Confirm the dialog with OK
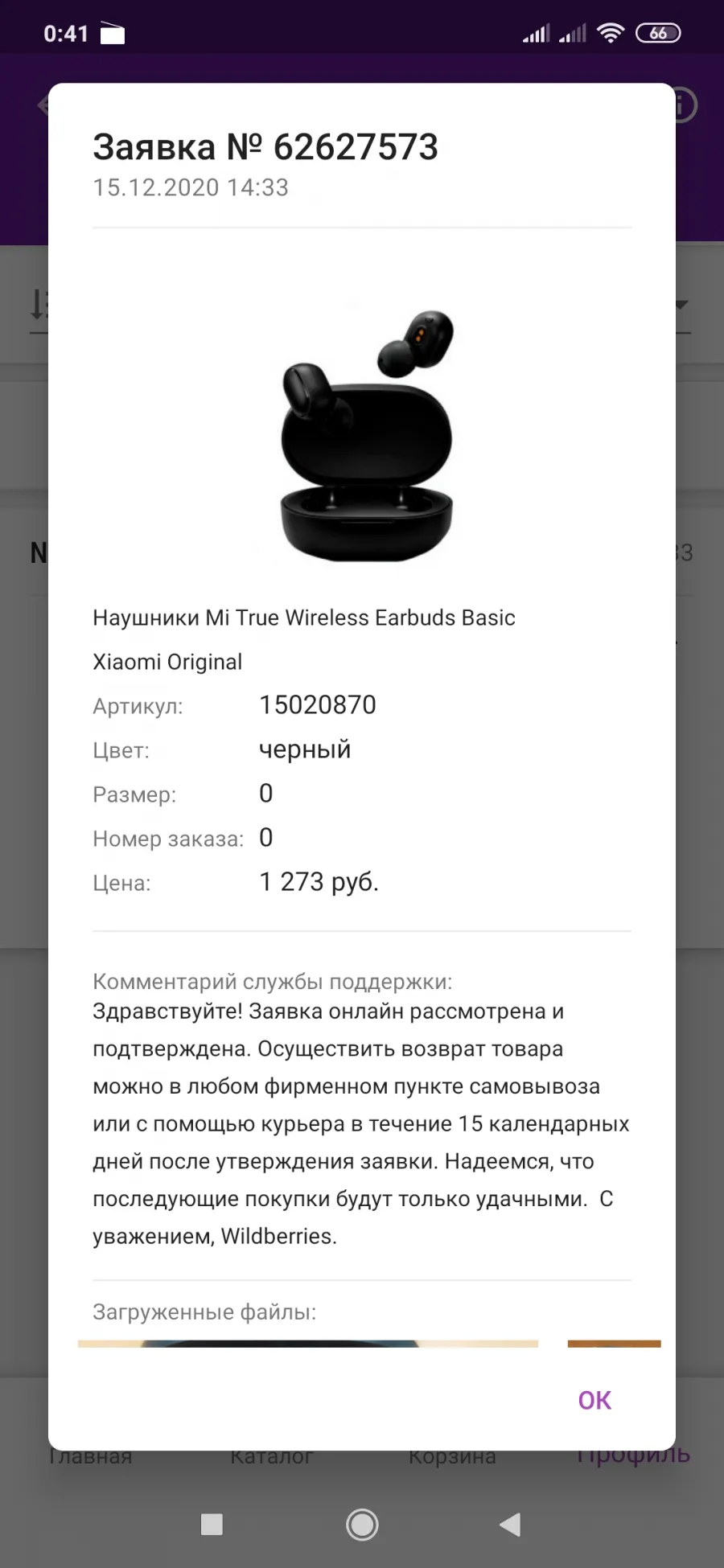Screen dimensions: 724x1568 point(594,1400)
